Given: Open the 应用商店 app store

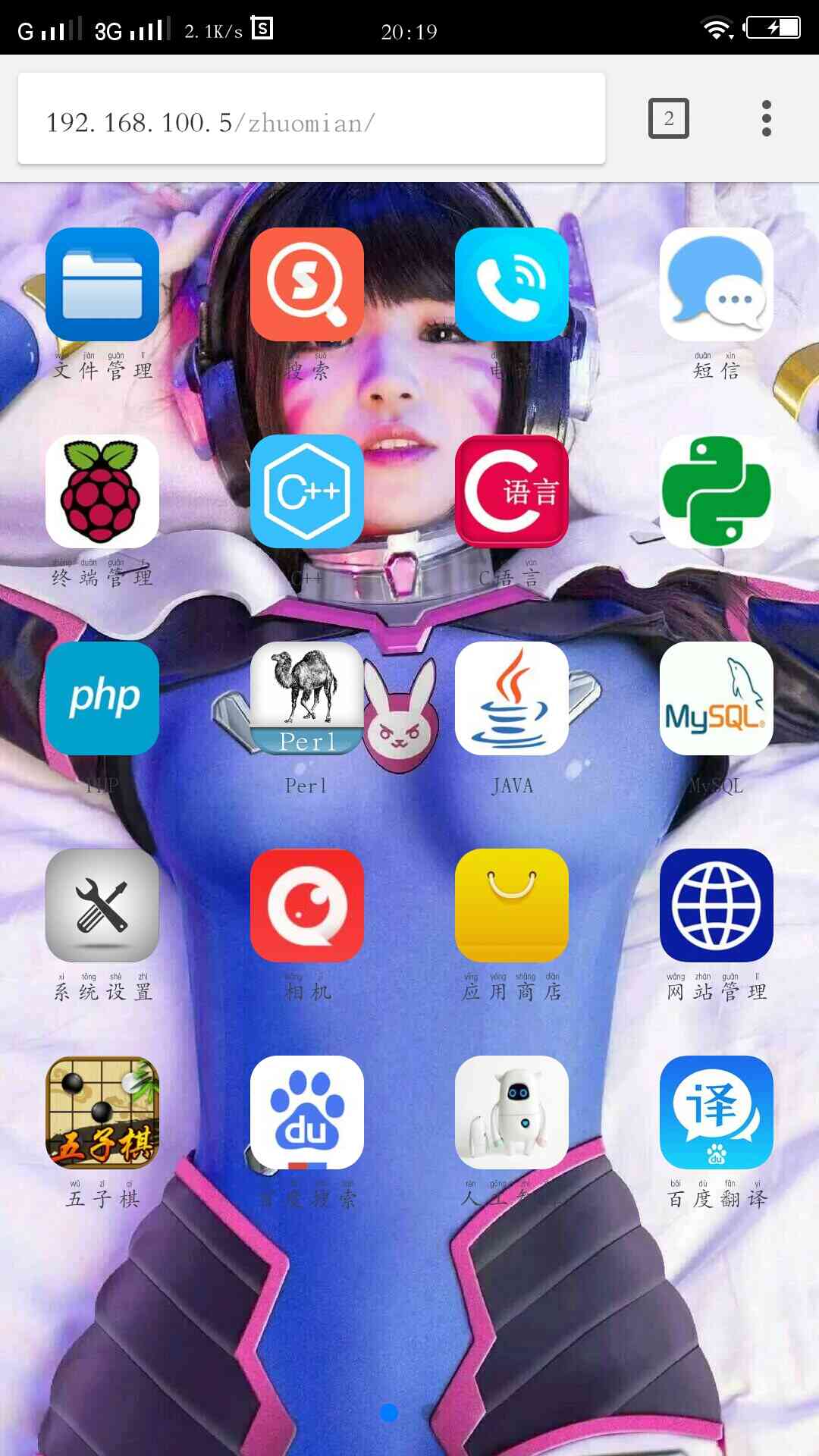Looking at the screenshot, I should [512, 905].
